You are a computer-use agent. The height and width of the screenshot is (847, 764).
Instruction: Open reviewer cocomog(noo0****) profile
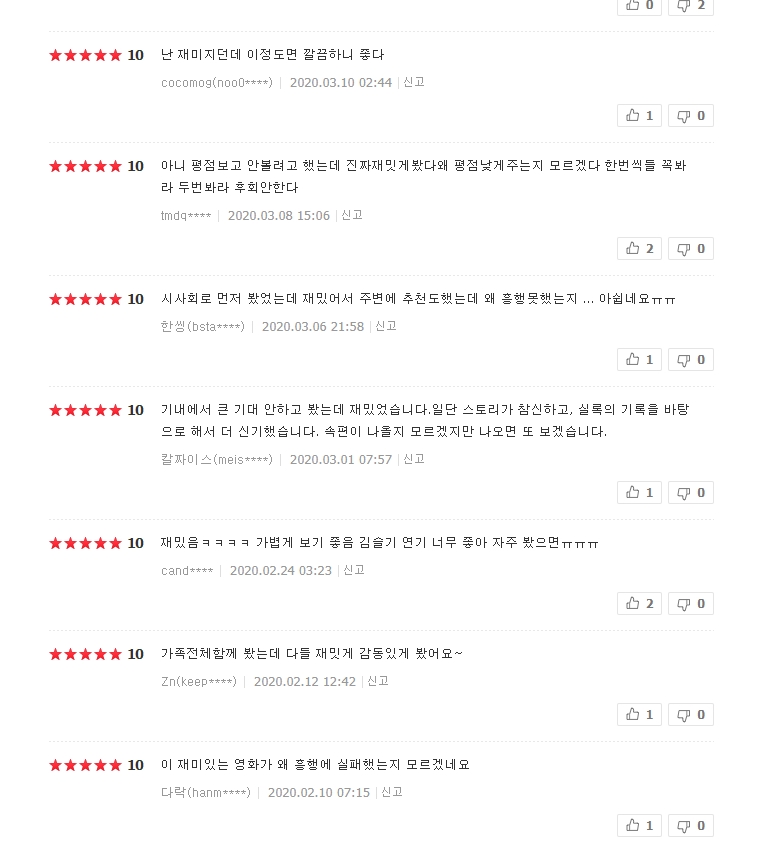pos(216,82)
